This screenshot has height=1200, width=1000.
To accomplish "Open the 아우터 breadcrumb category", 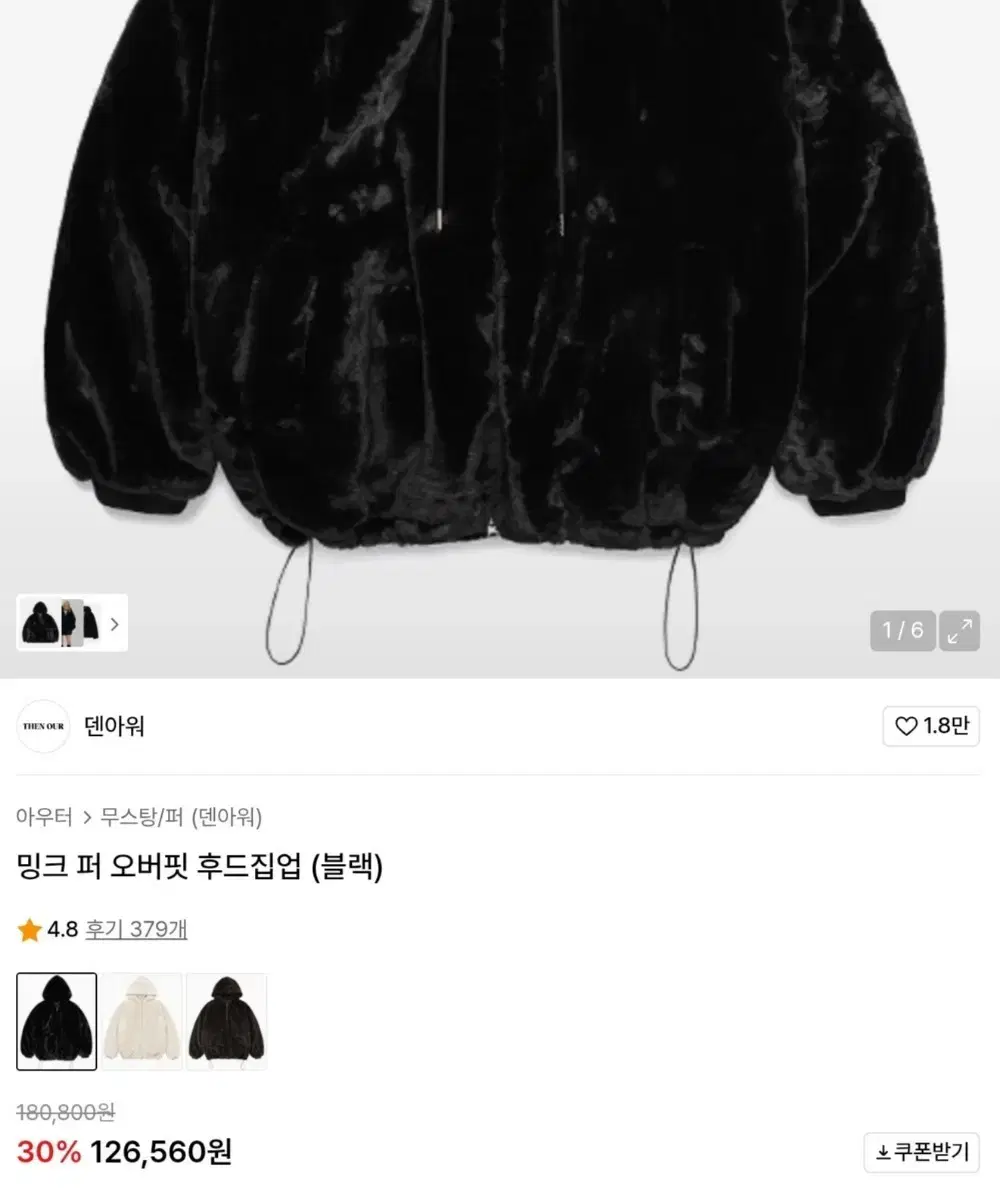I will point(44,817).
